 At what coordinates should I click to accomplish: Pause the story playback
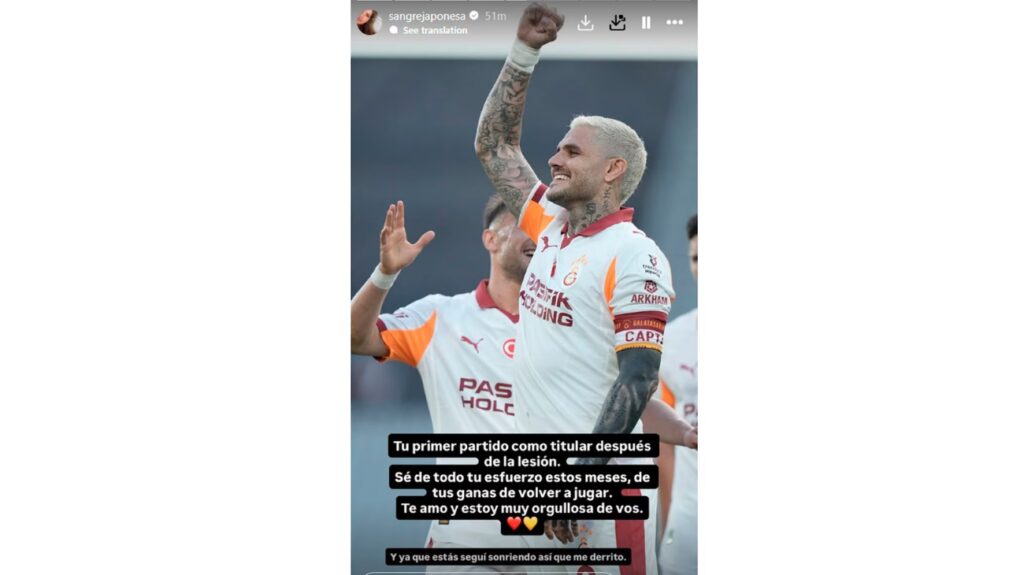pos(646,22)
